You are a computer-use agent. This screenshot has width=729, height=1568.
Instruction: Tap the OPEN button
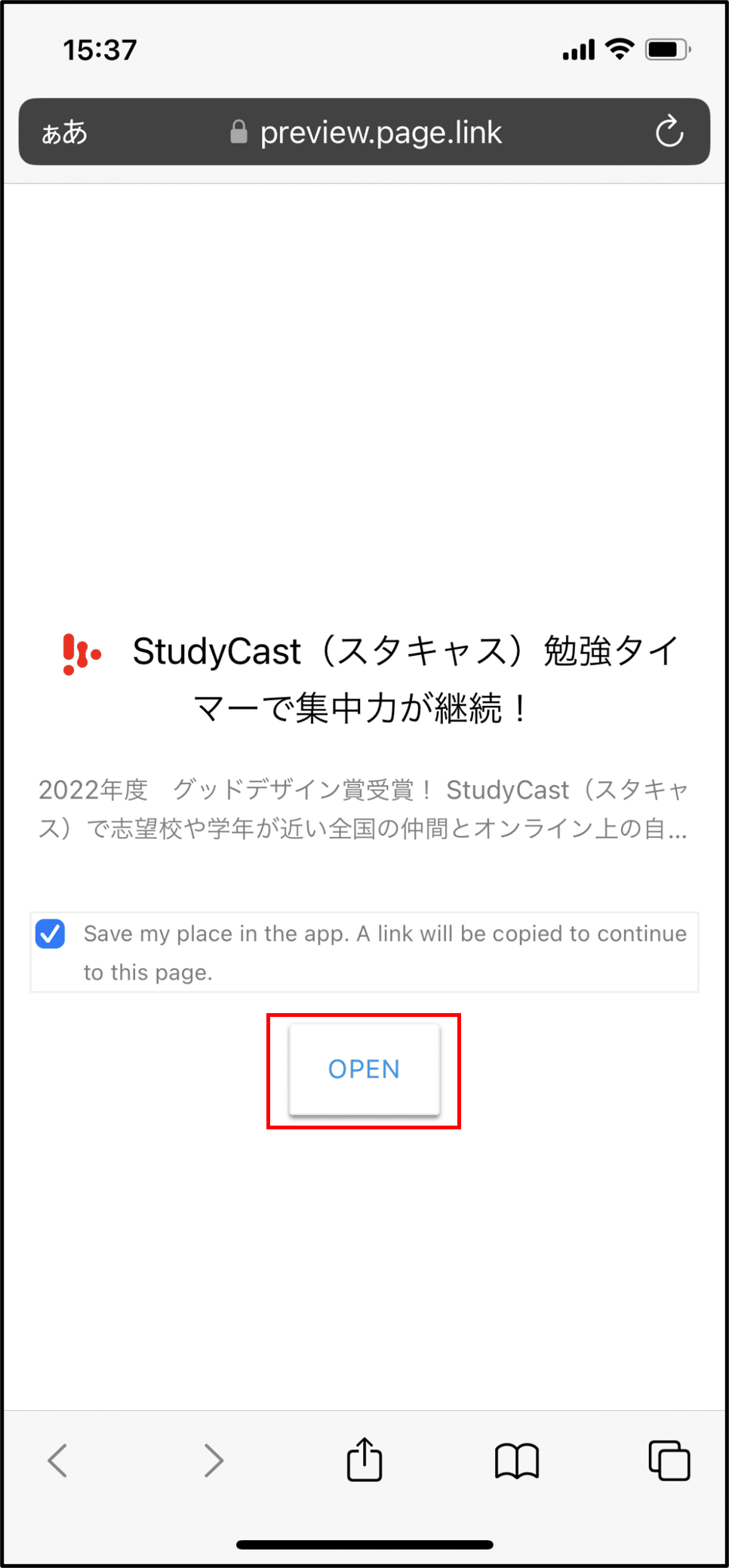pos(364,1069)
